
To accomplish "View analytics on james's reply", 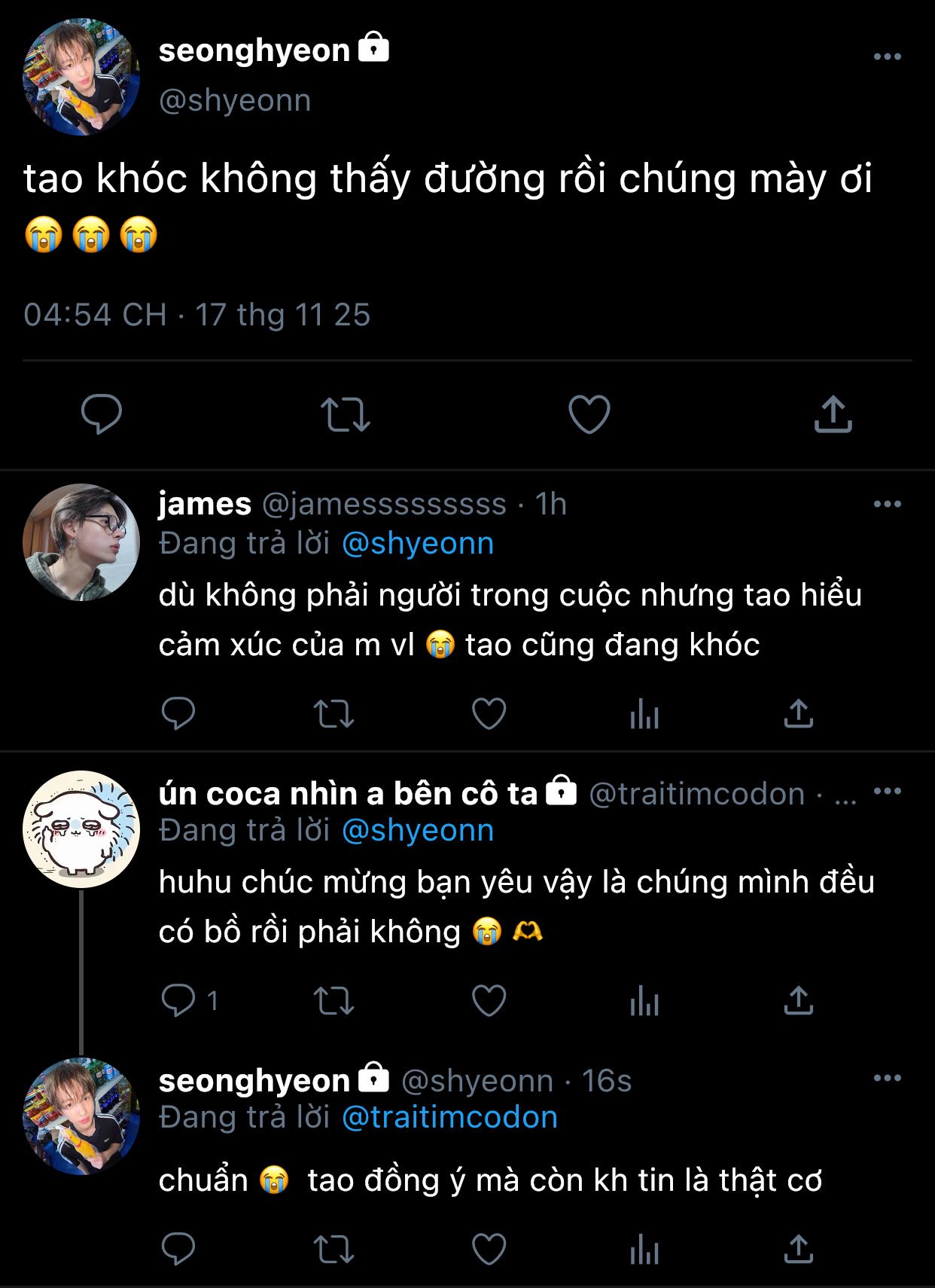I will point(644,713).
